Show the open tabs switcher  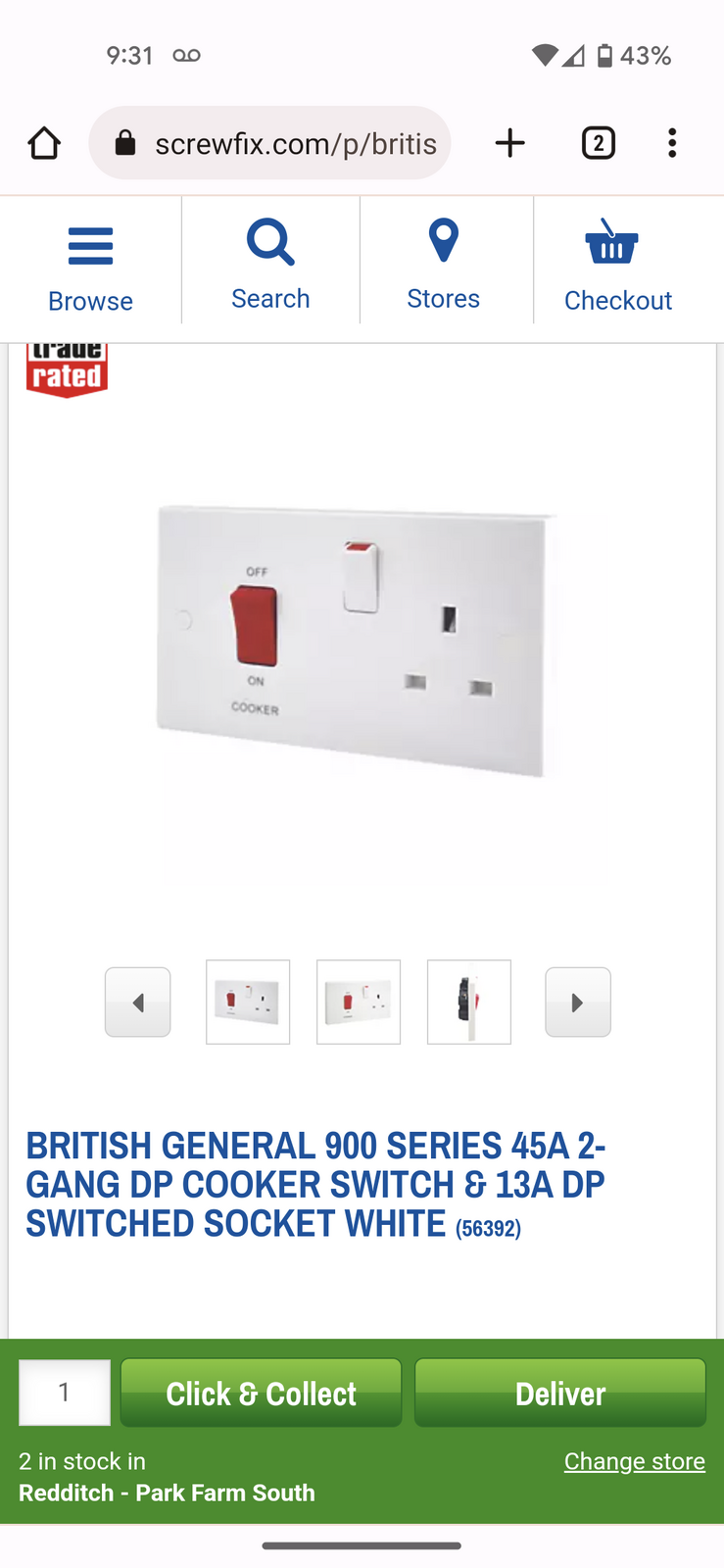pos(598,143)
